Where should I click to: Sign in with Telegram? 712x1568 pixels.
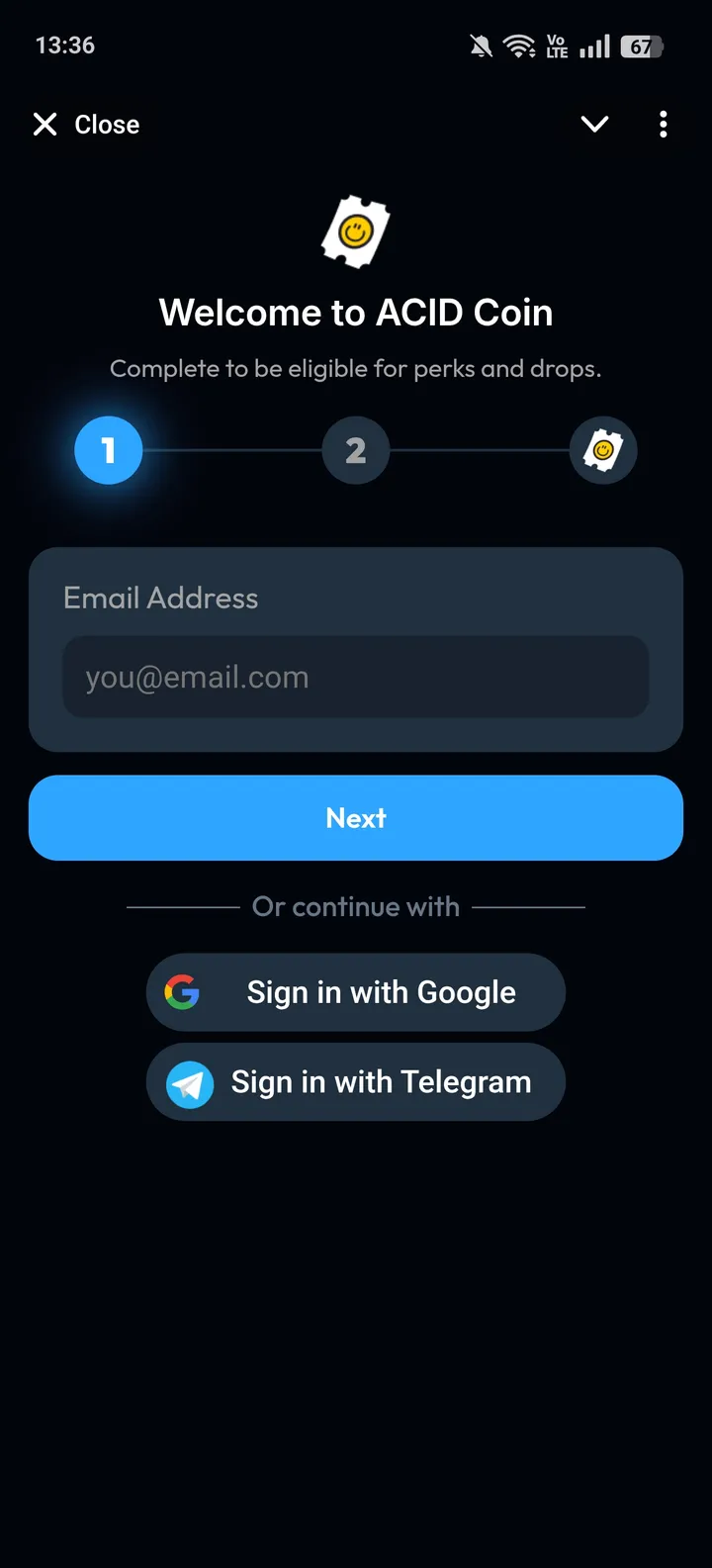tap(356, 1082)
